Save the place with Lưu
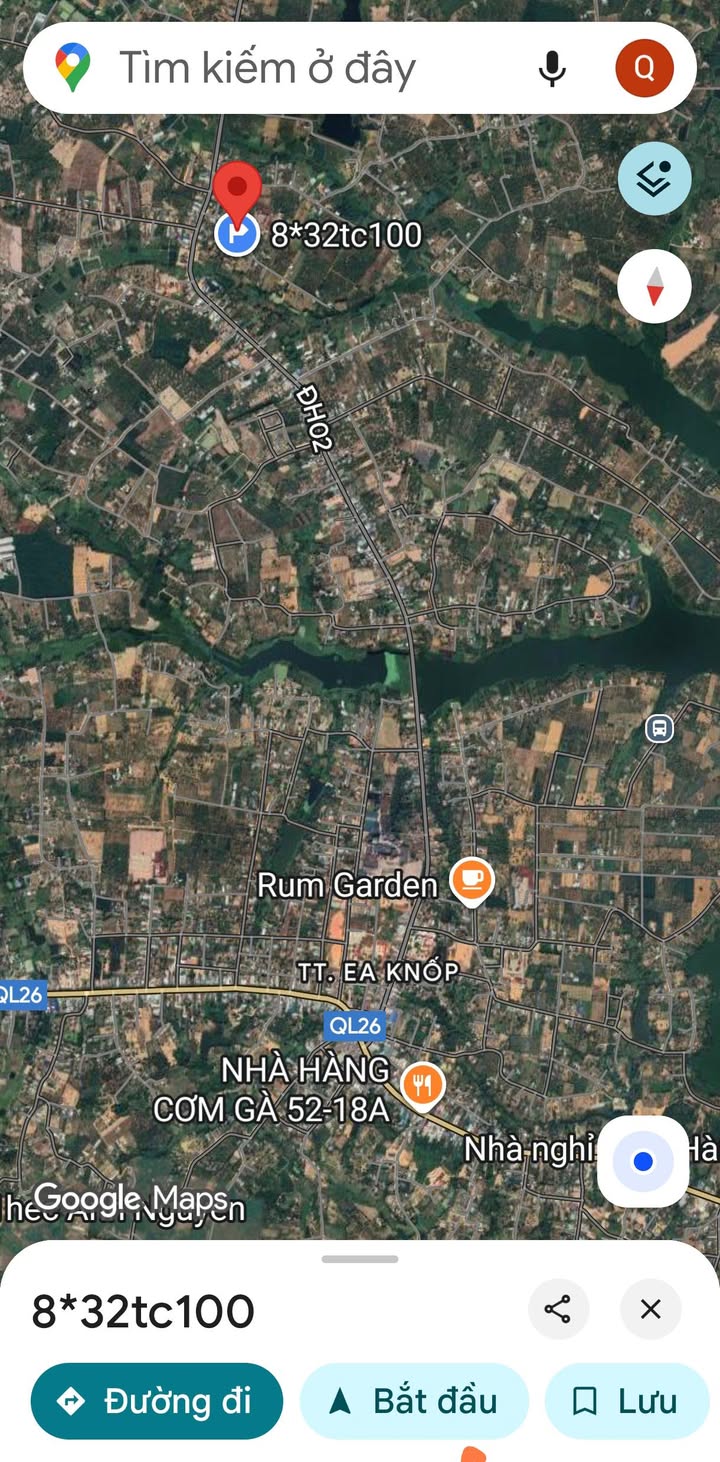The image size is (720, 1462). [x=628, y=1401]
